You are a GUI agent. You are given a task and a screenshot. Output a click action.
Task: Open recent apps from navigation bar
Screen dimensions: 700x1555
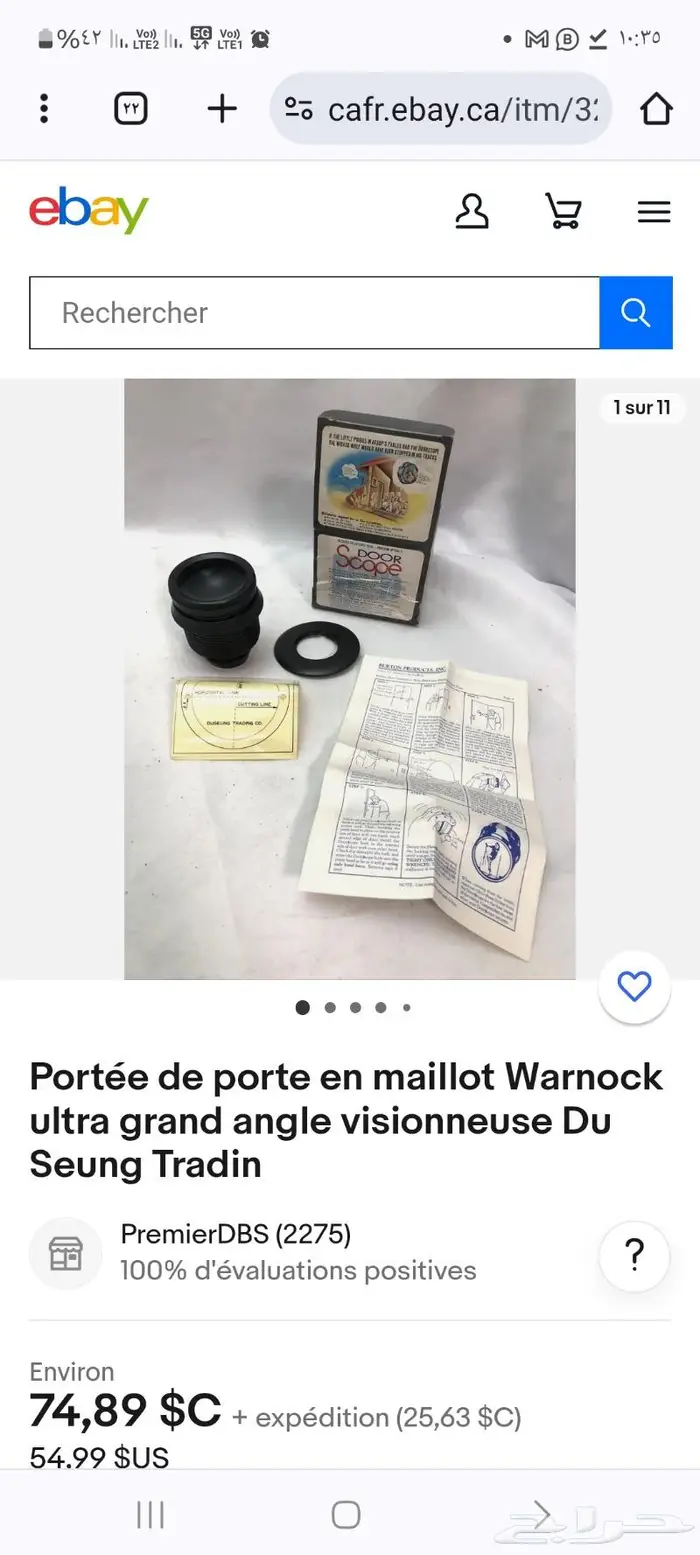(x=150, y=1514)
